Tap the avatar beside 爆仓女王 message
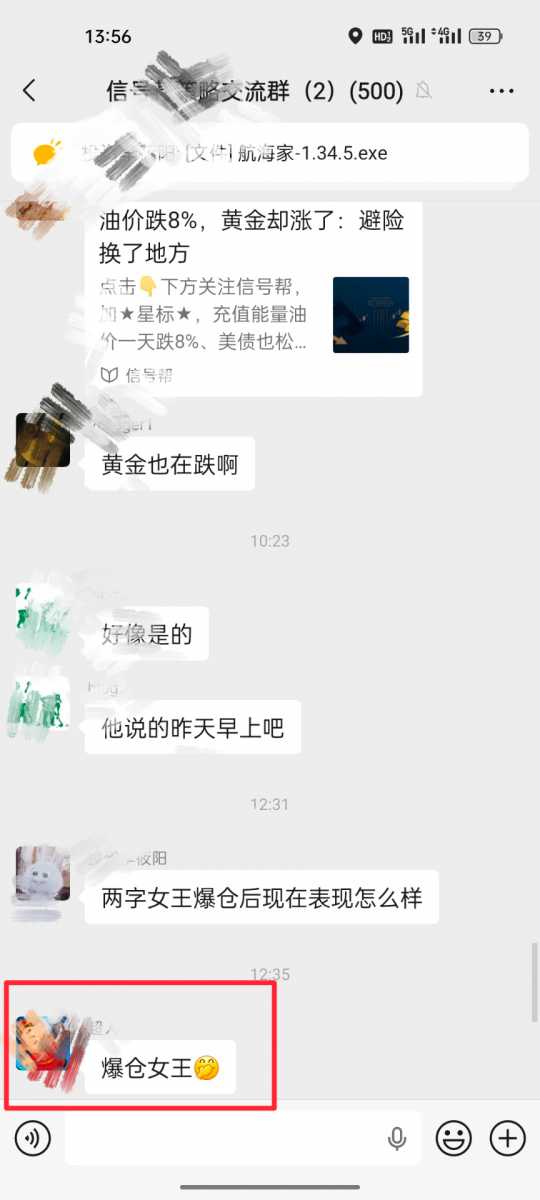The image size is (540, 1200). (x=43, y=1042)
